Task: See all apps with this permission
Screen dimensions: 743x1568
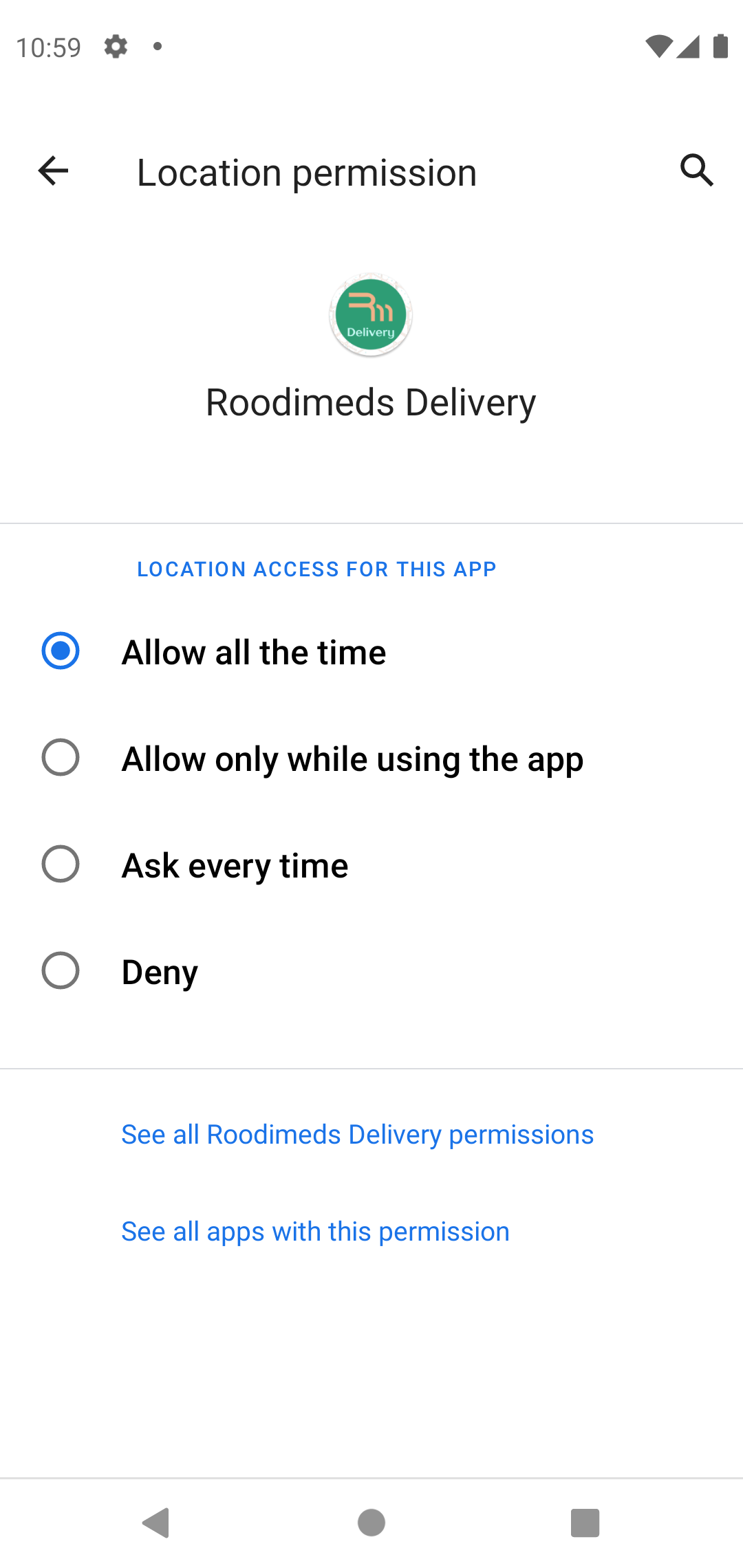Action: [314, 1231]
